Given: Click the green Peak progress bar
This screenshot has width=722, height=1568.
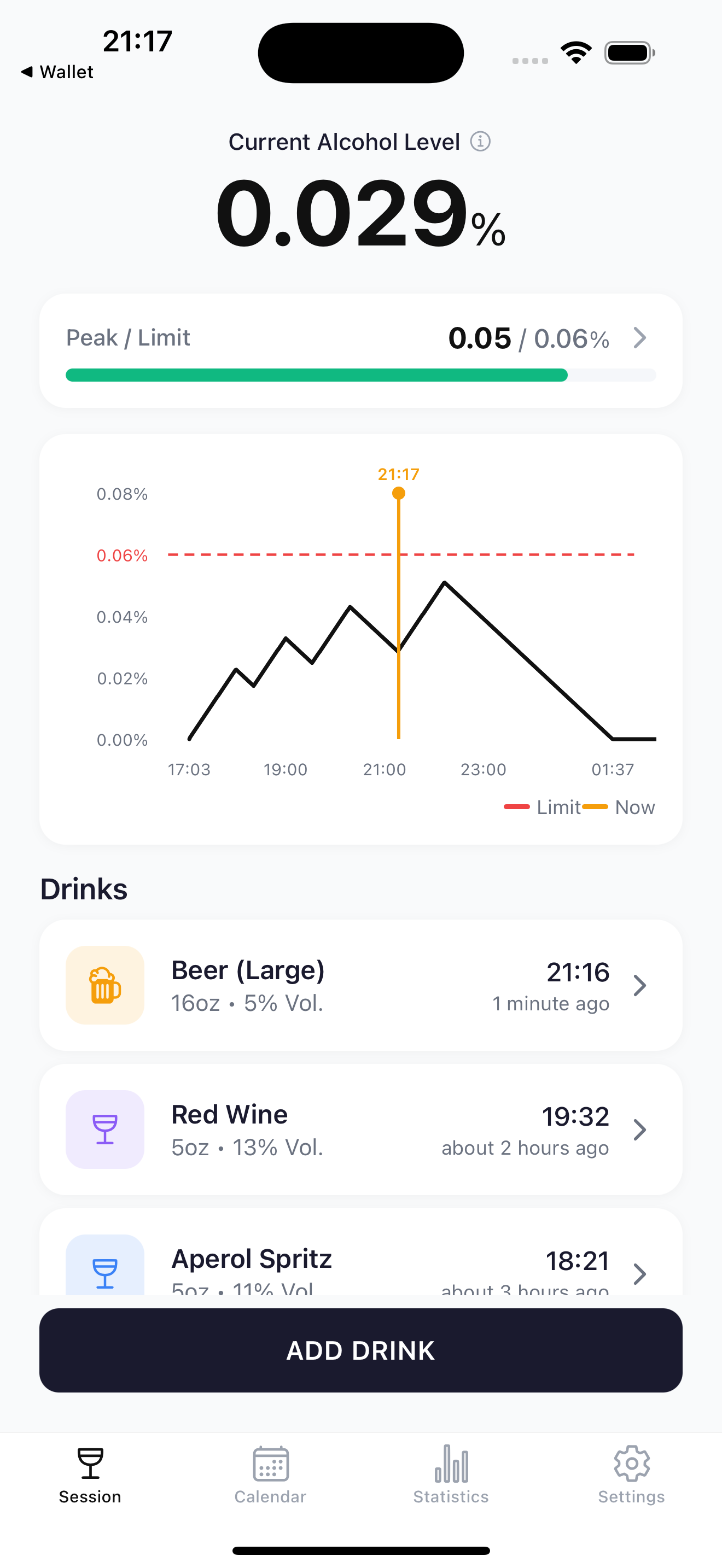Looking at the screenshot, I should pos(316,375).
